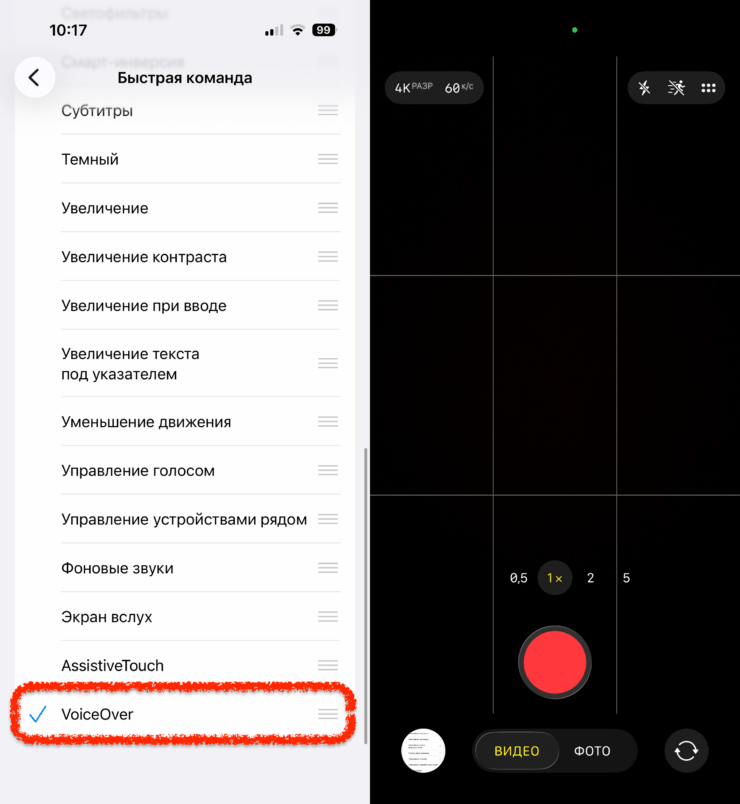Screen dimensions: 740x804
Task: Go back from Быстрая команда screen
Action: click(x=34, y=78)
